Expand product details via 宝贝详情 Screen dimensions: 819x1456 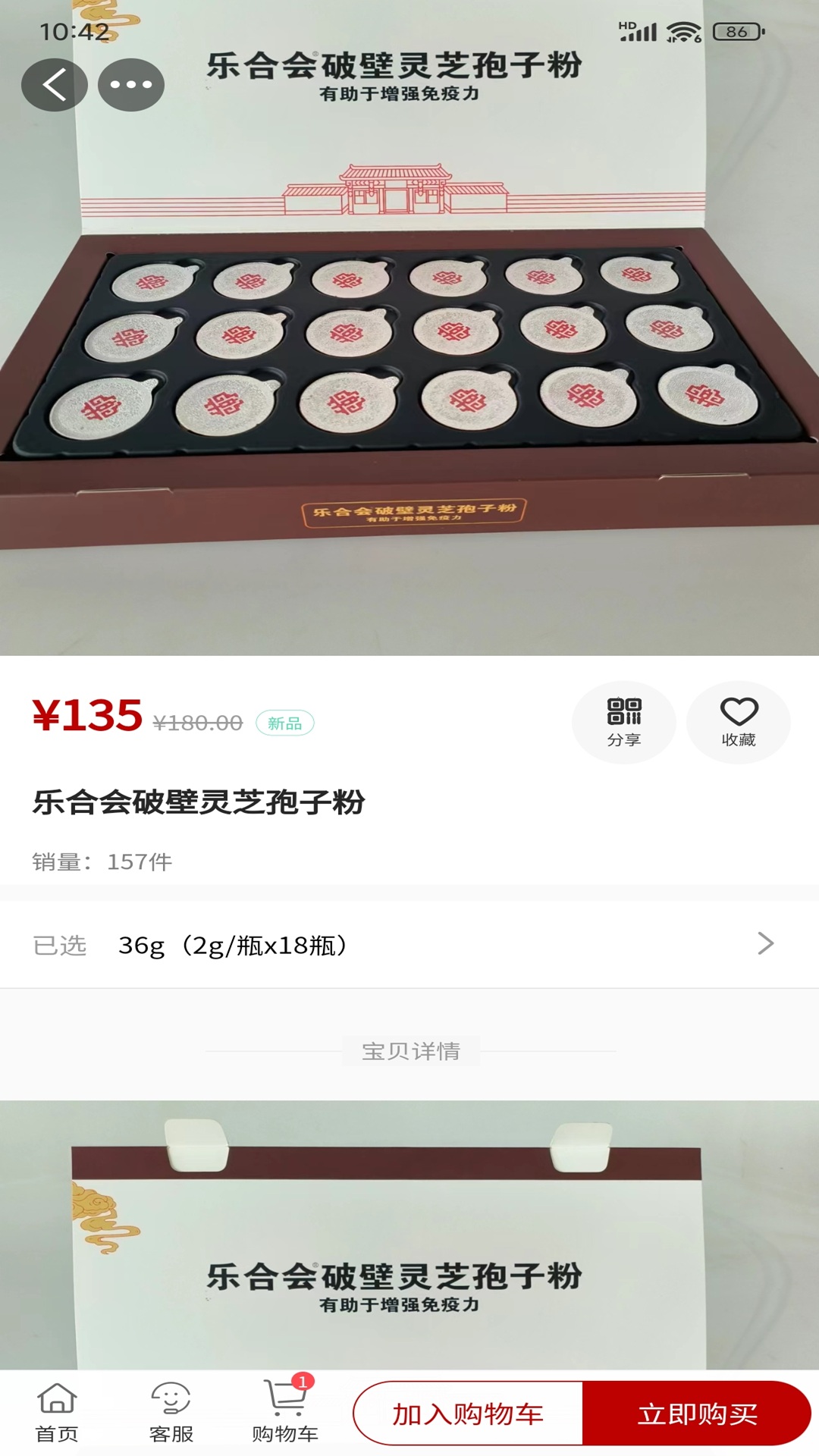click(409, 1052)
